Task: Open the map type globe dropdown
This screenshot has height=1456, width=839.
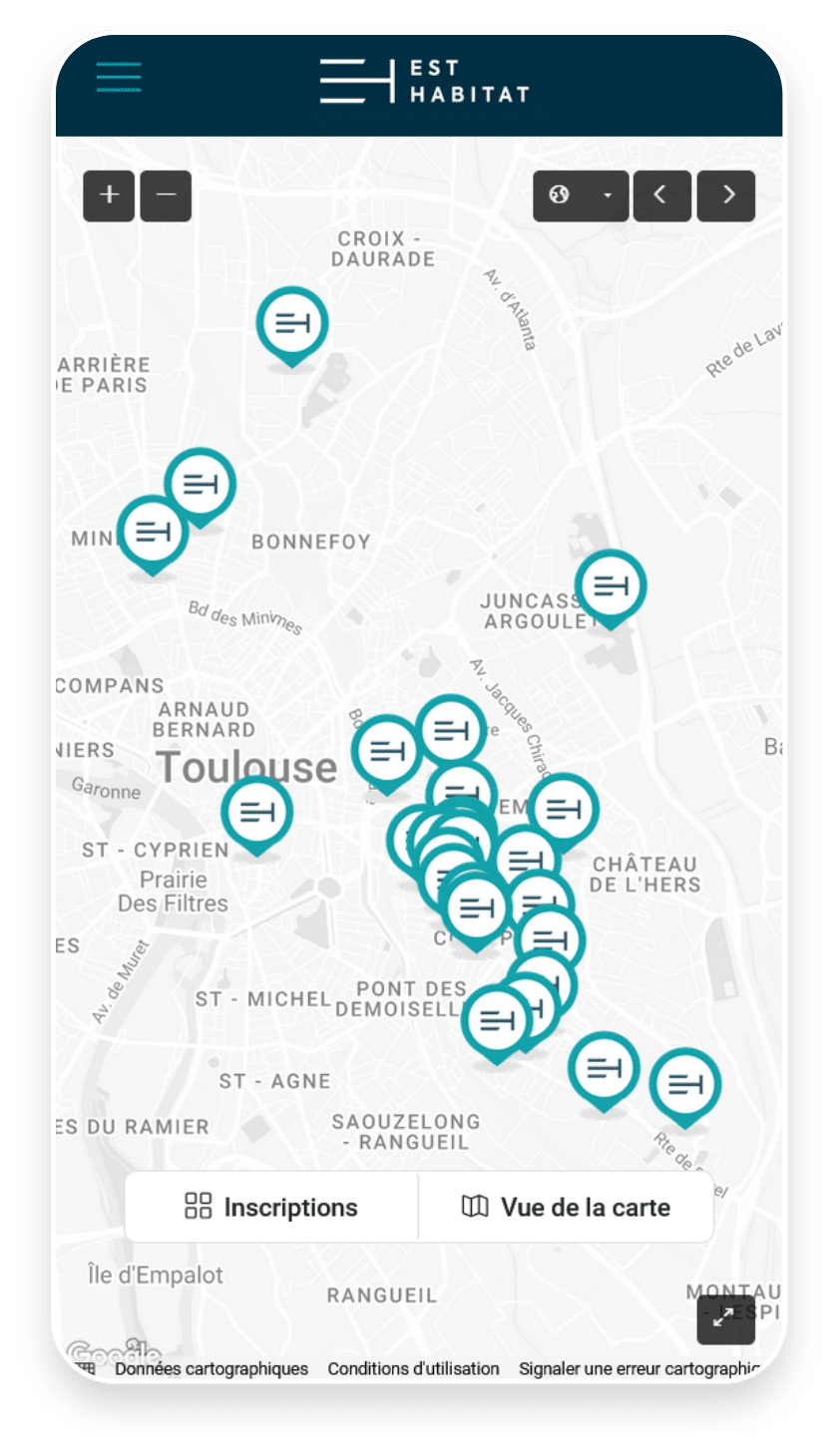Action: 581,195
